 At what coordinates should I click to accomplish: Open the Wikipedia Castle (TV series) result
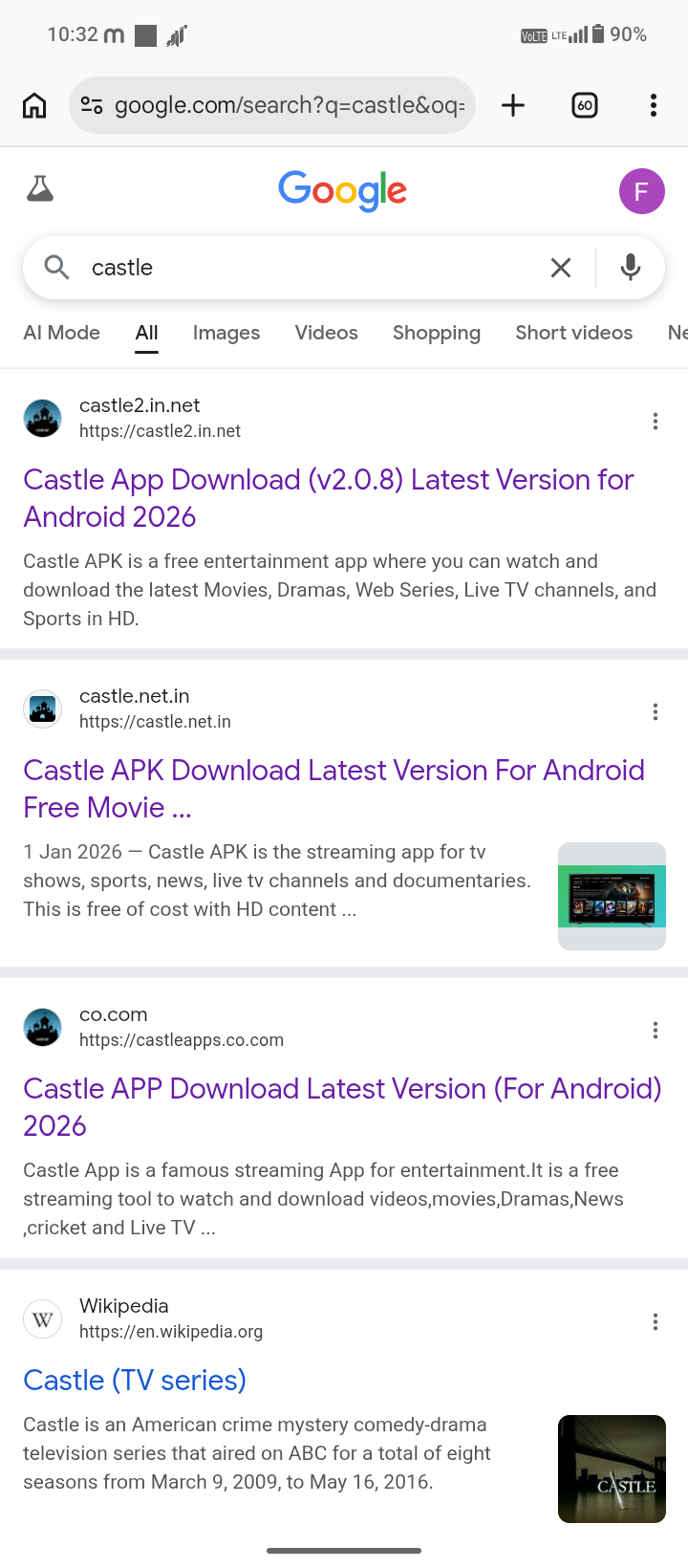tap(135, 1380)
